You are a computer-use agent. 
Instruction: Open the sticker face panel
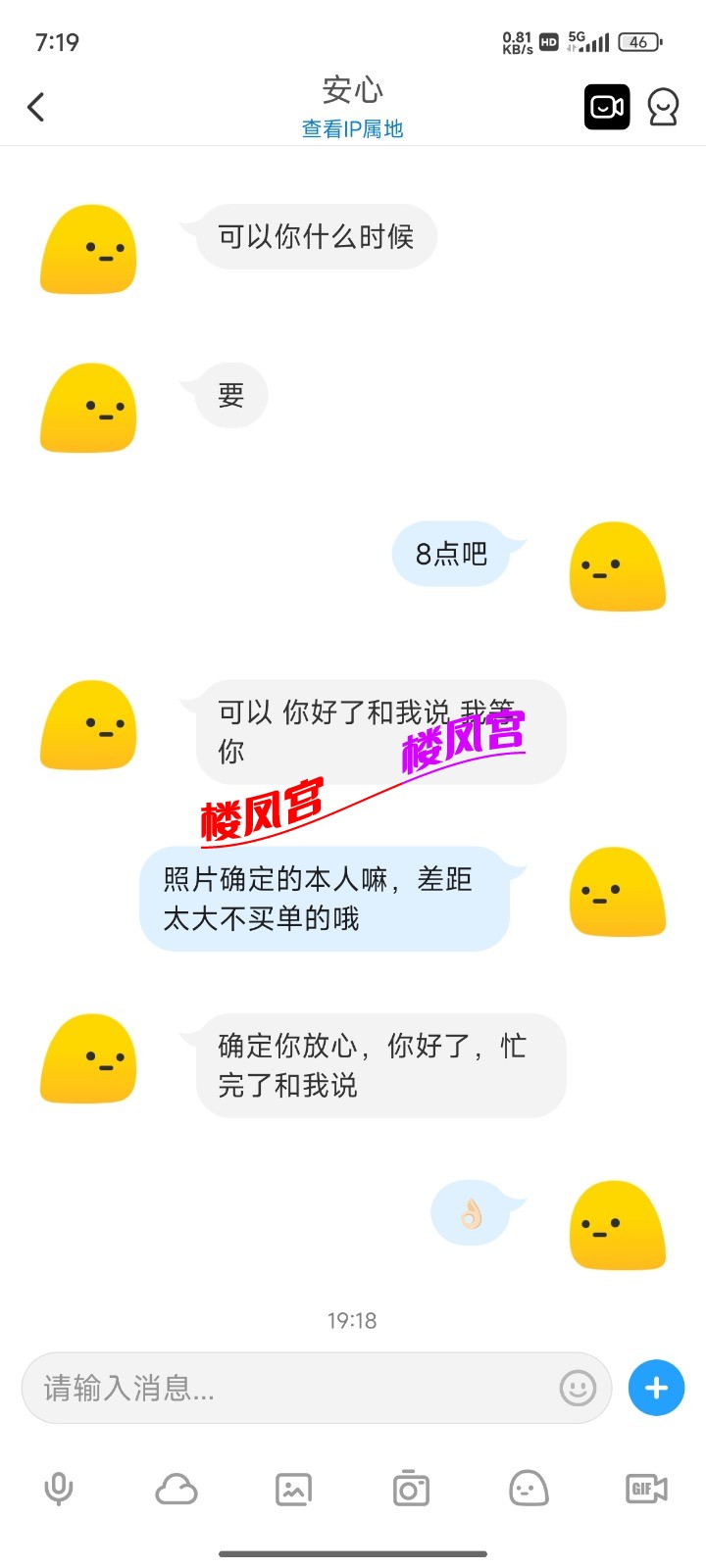529,1489
